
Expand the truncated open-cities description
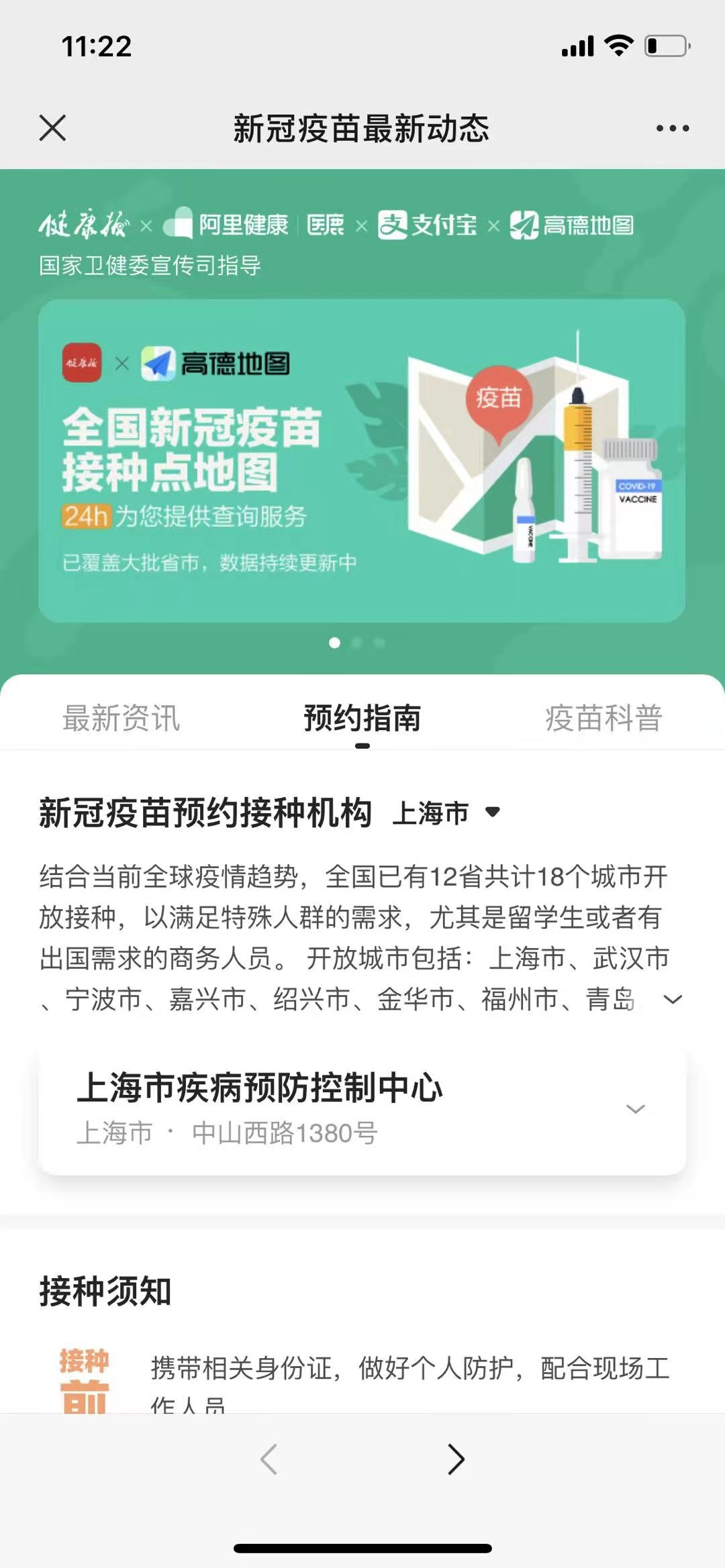(672, 1000)
